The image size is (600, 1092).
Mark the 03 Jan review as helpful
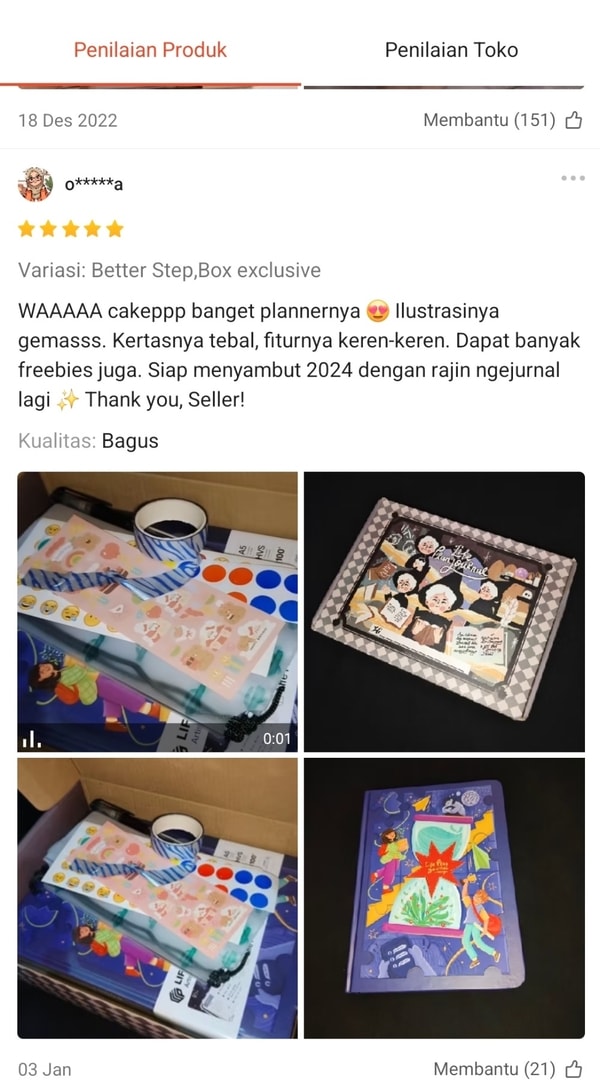(x=573, y=1069)
